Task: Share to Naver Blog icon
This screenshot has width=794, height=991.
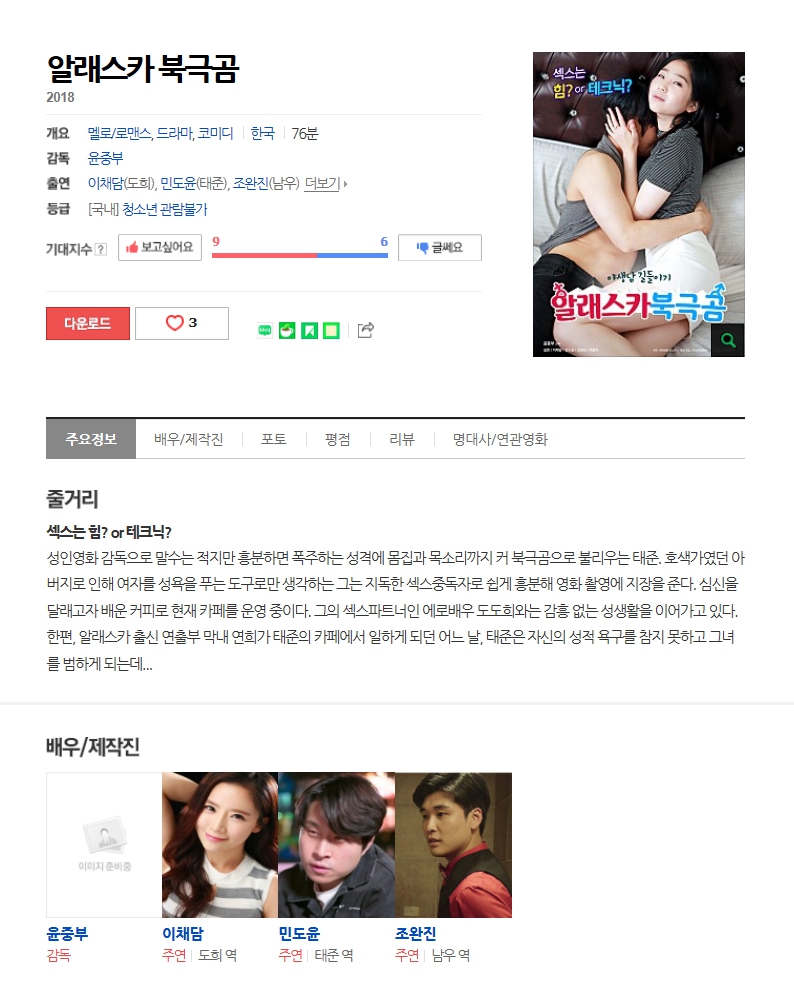Action: pos(265,330)
